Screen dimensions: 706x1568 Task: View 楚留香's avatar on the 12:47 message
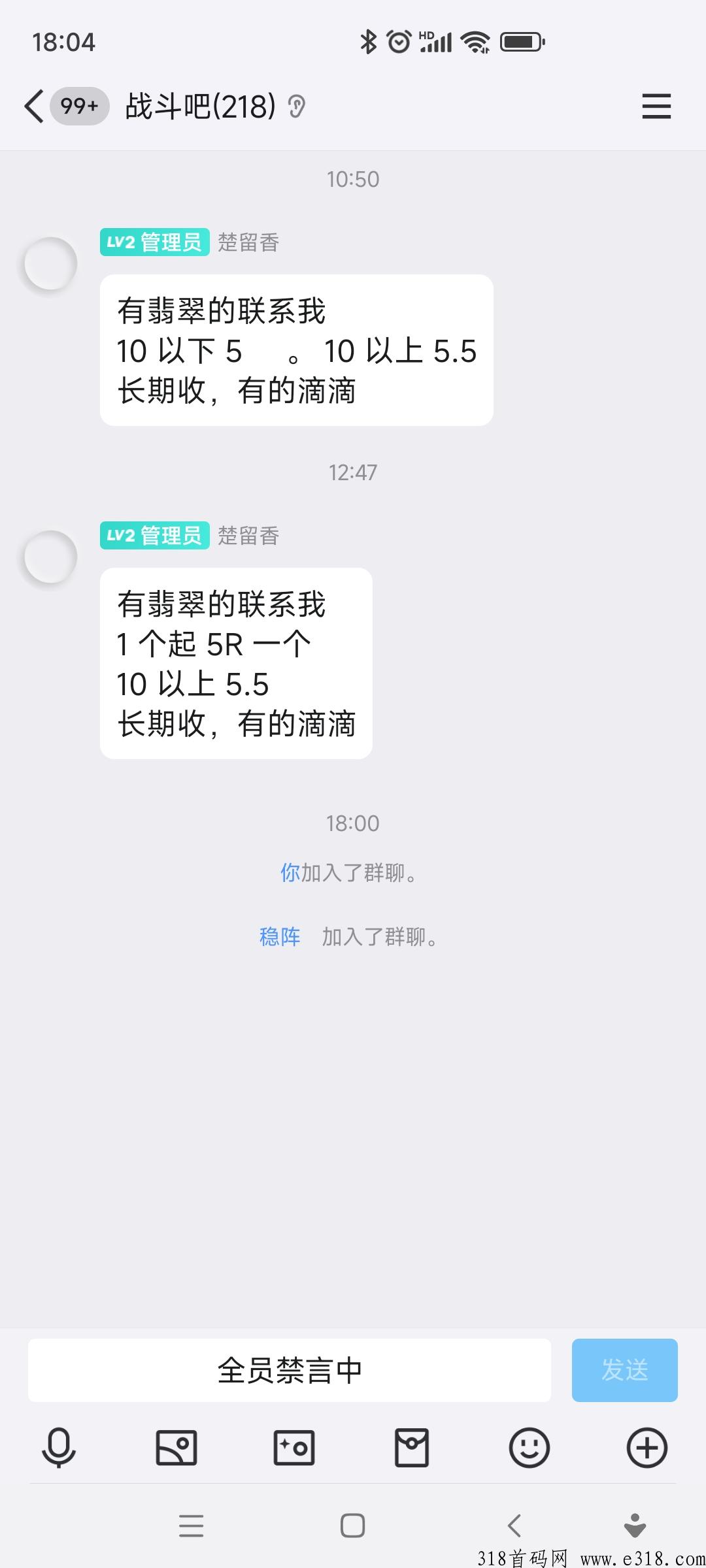pos(50,557)
